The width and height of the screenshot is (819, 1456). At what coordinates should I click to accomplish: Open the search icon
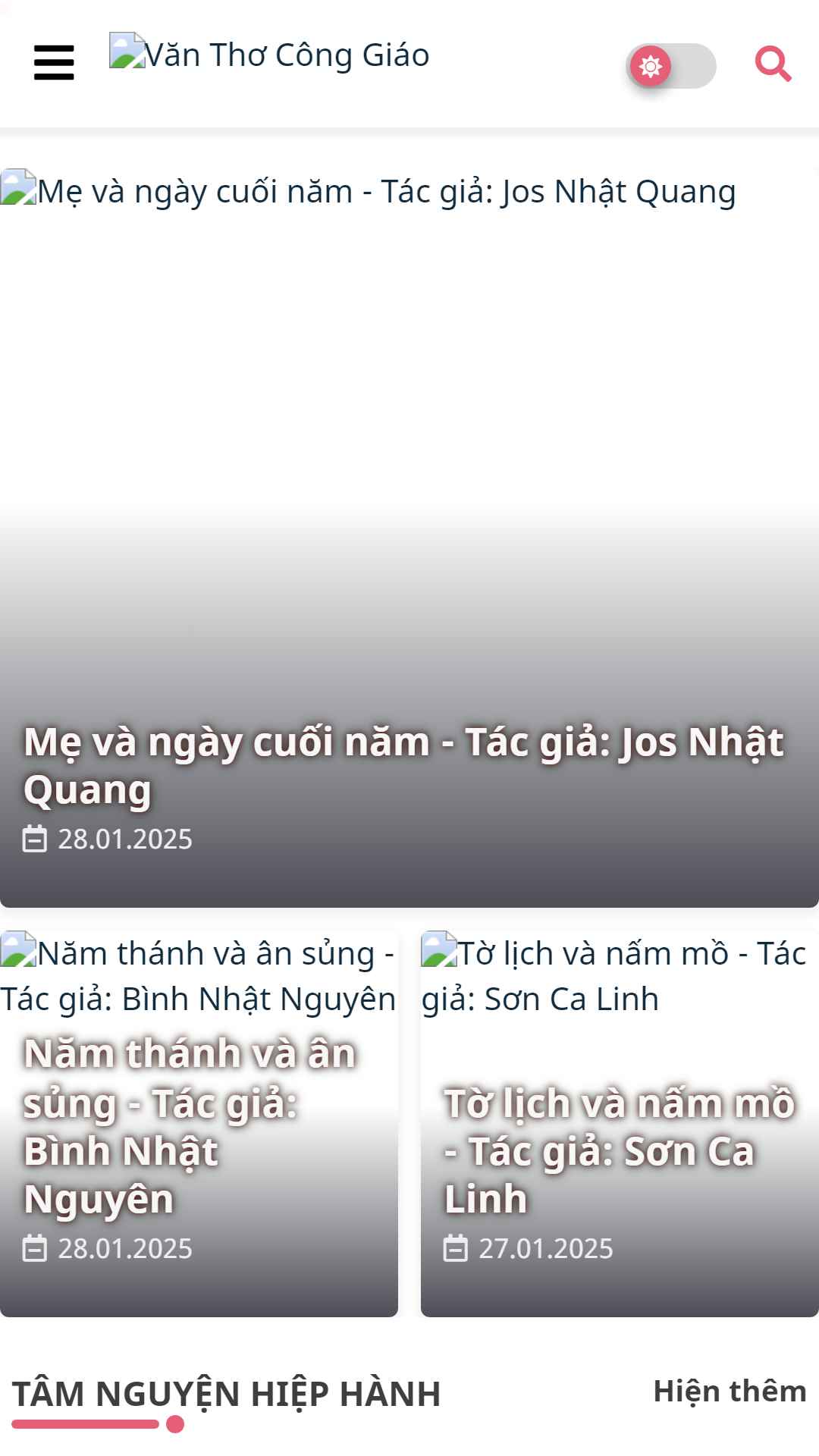coord(773,64)
